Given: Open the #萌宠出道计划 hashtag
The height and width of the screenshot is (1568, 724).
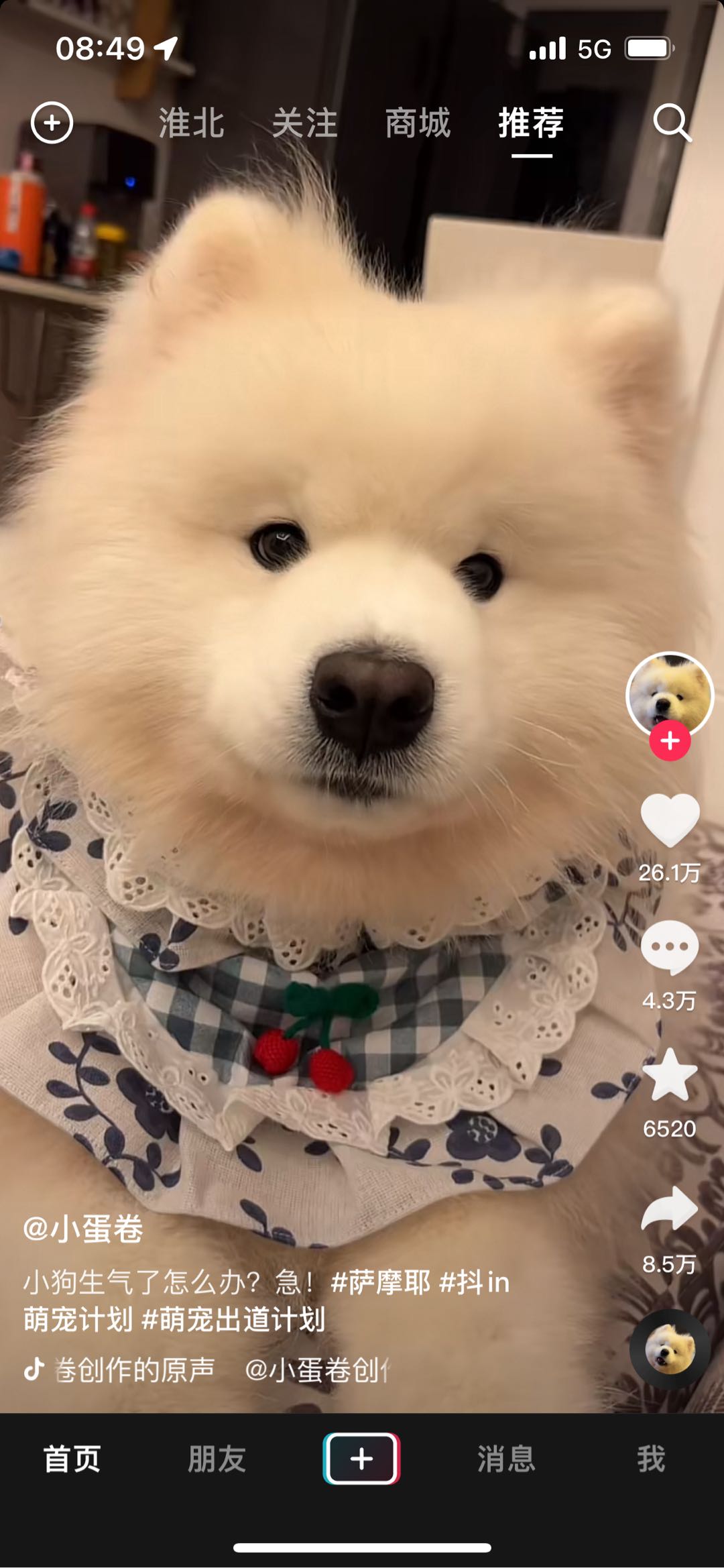Looking at the screenshot, I should click(x=233, y=1319).
